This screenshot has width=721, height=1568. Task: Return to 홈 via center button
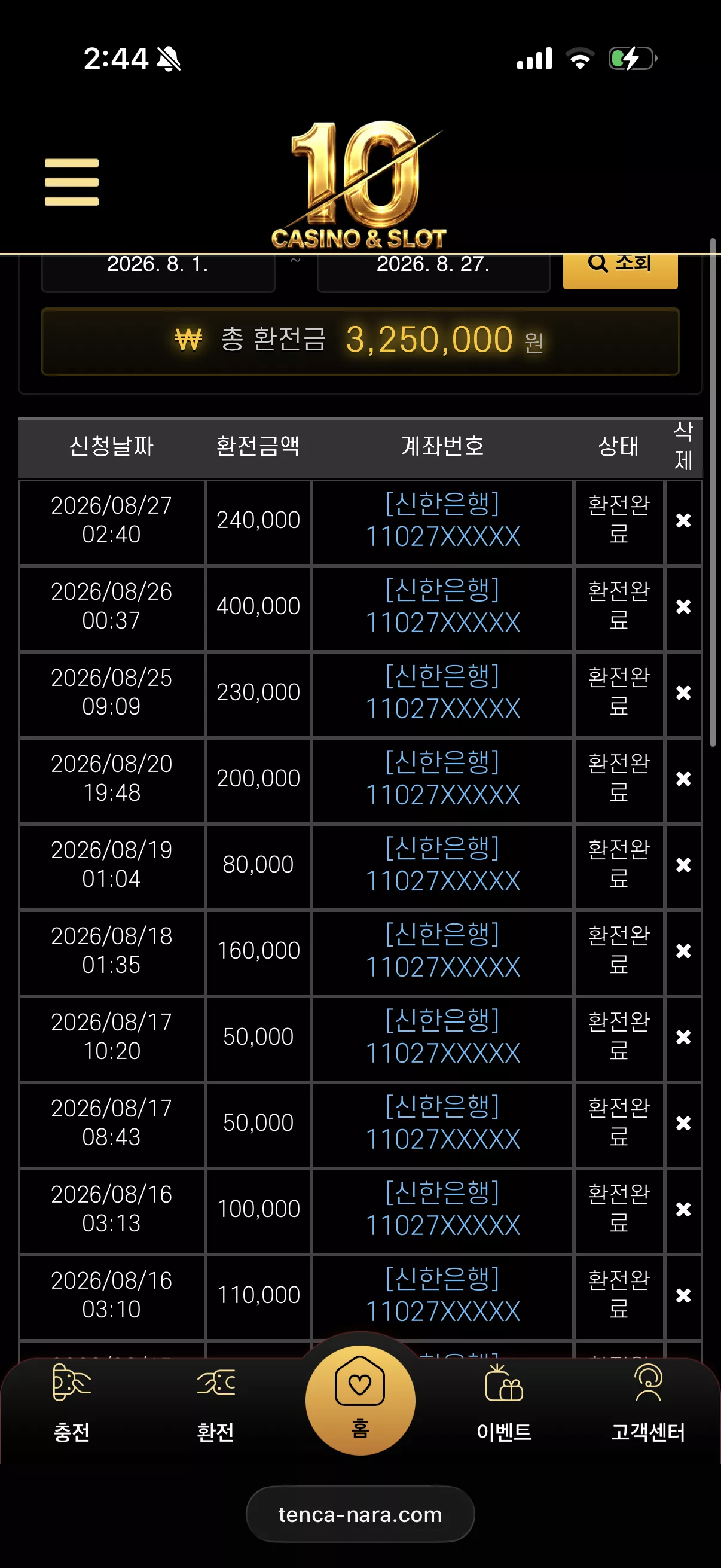(360, 1400)
